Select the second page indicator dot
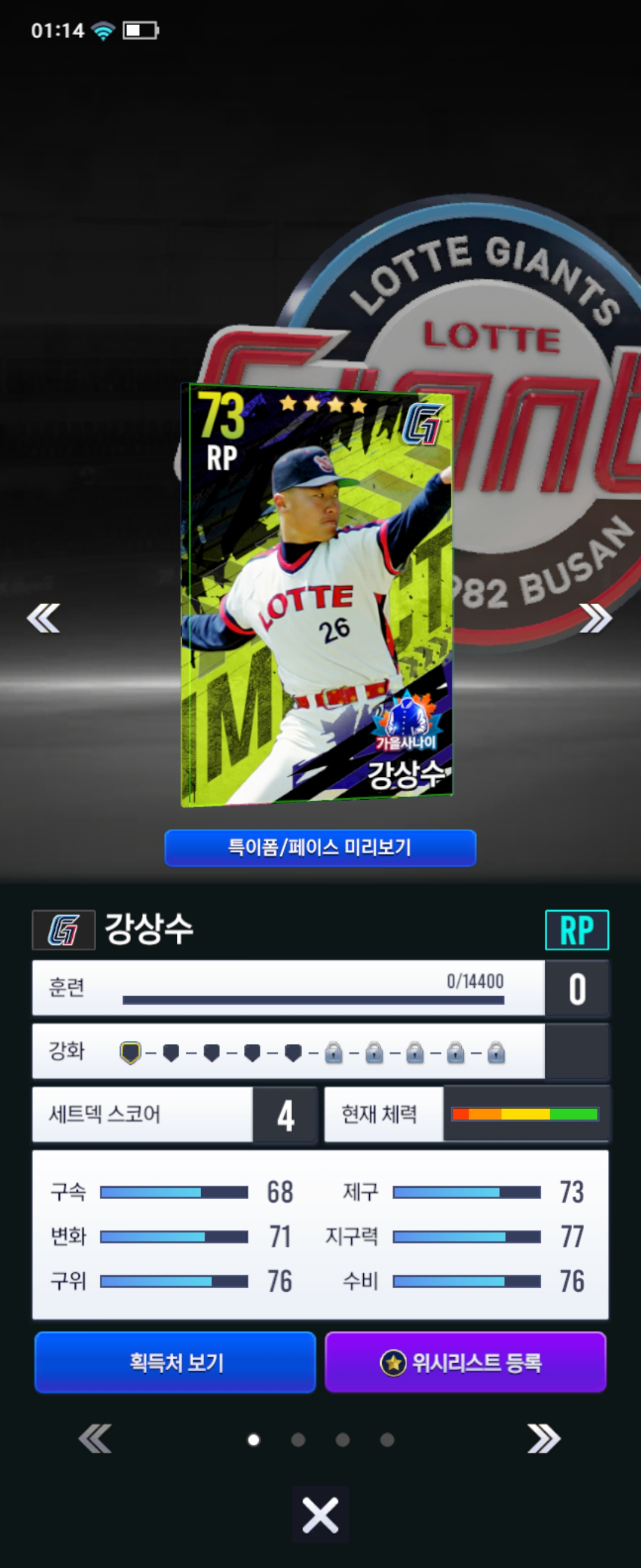Screen dimensions: 641x1568 tap(298, 1440)
